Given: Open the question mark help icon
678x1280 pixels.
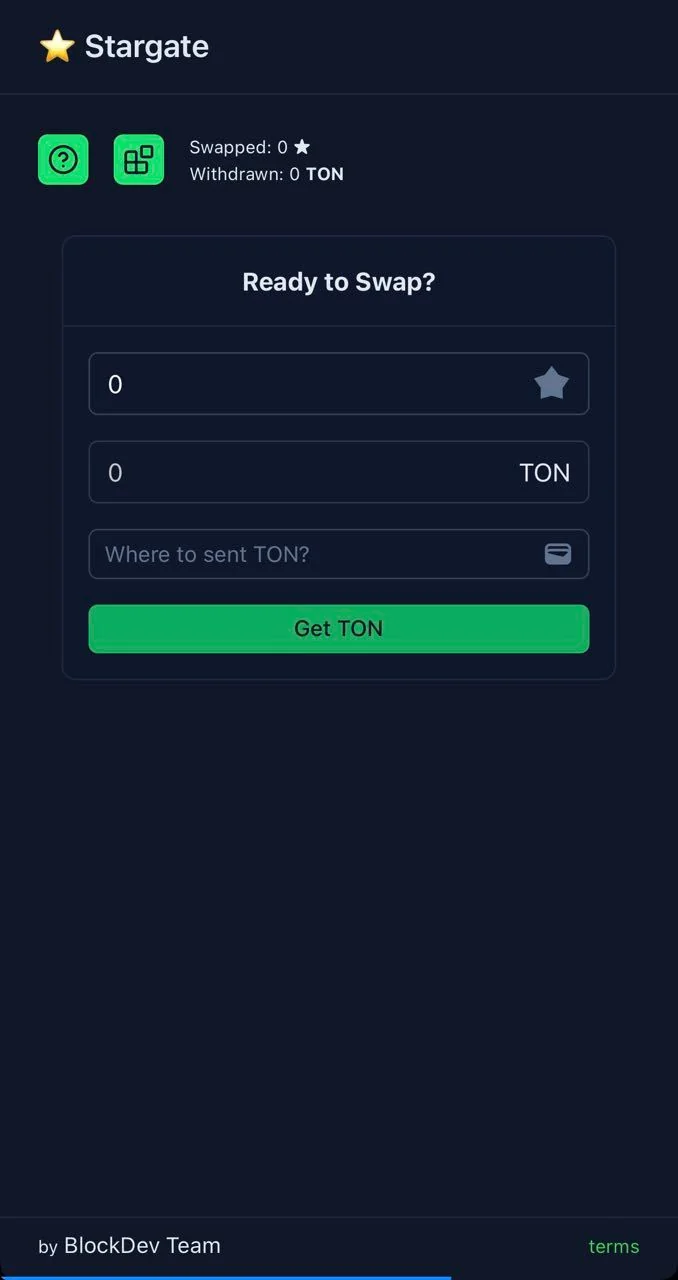Looking at the screenshot, I should click(63, 160).
